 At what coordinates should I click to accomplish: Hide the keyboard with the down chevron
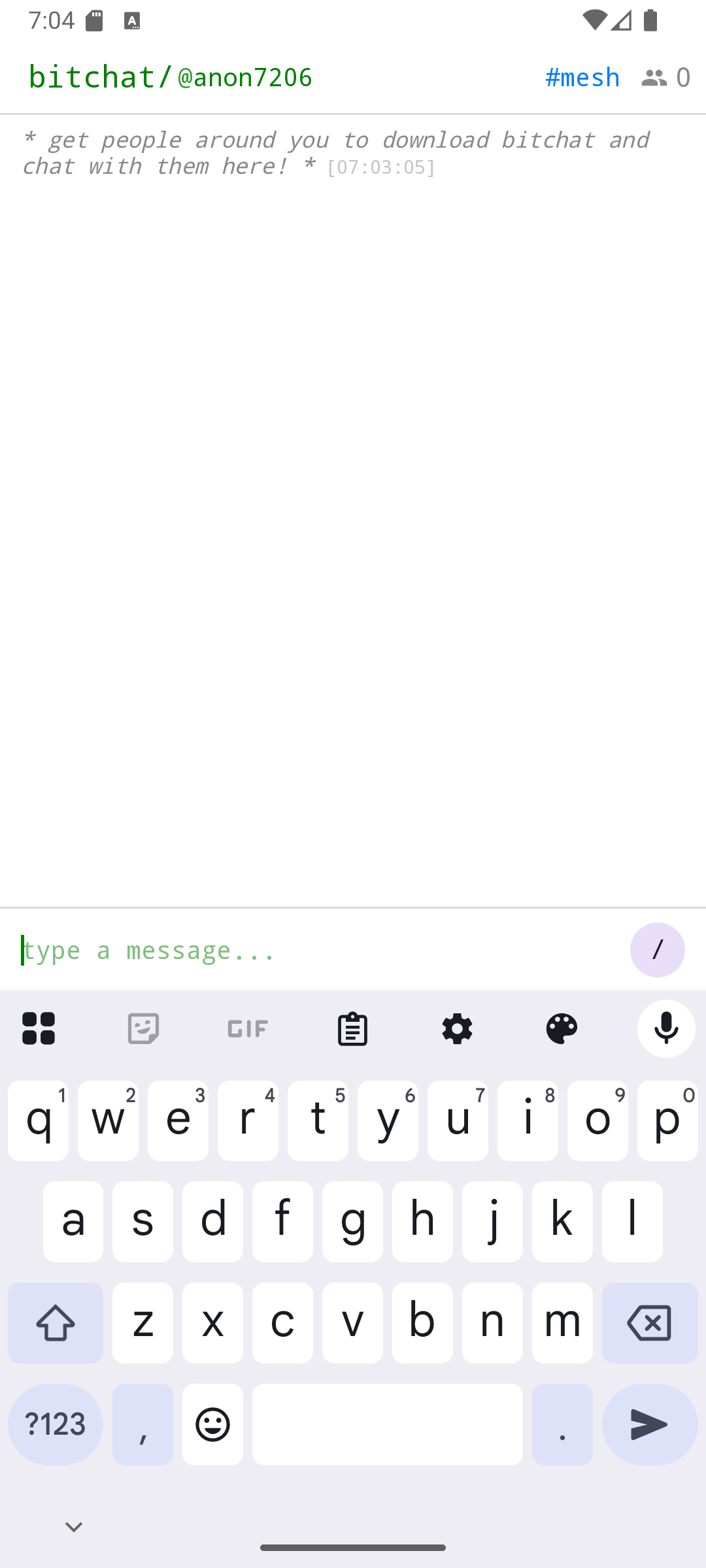74,1527
